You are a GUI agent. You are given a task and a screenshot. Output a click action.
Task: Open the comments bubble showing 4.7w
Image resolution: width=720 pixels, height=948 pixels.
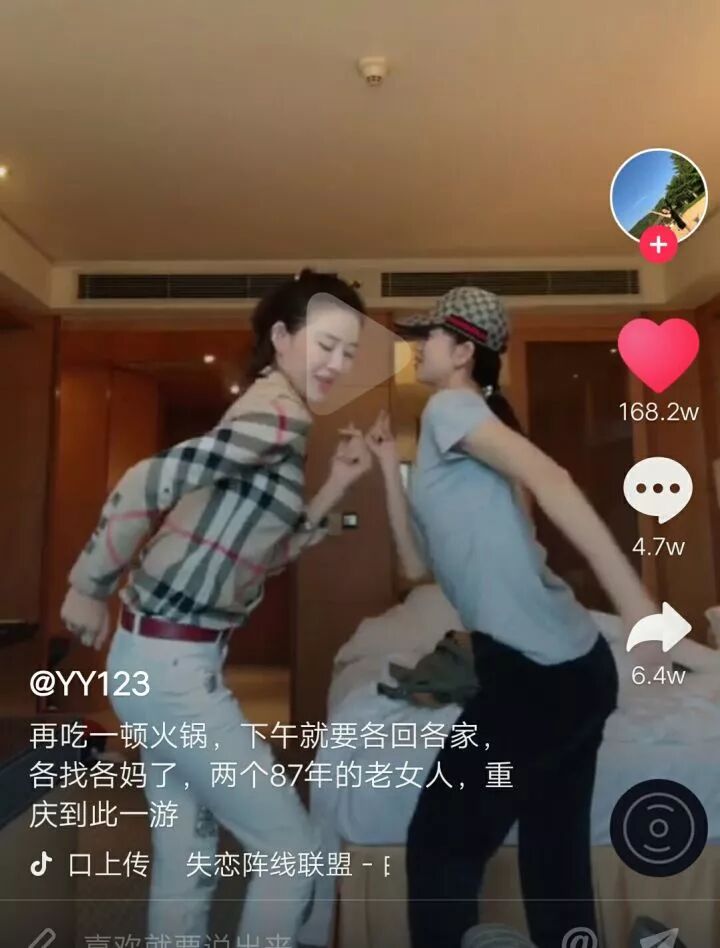pyautogui.click(x=657, y=491)
